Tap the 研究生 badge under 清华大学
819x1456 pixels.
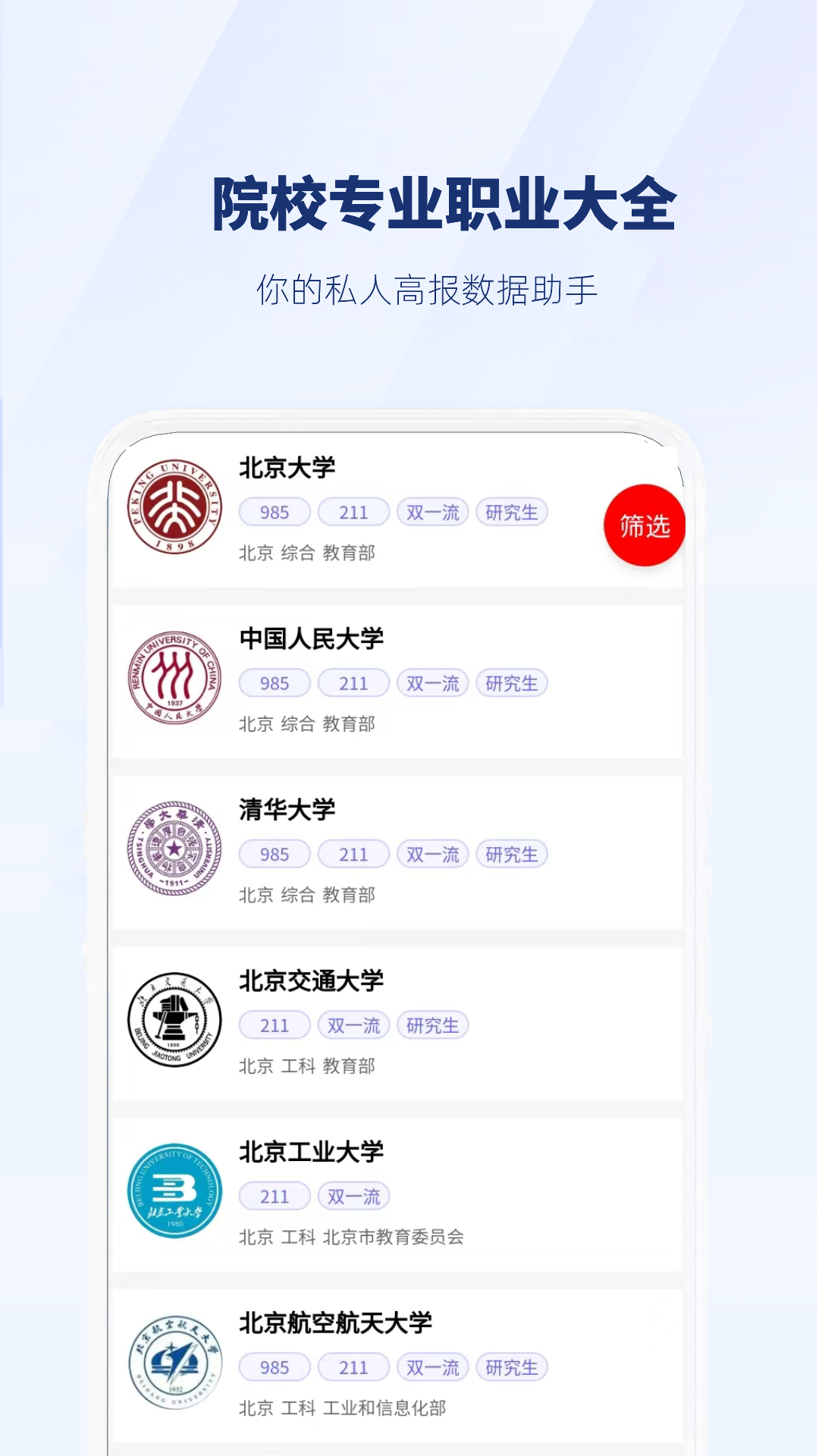click(511, 854)
